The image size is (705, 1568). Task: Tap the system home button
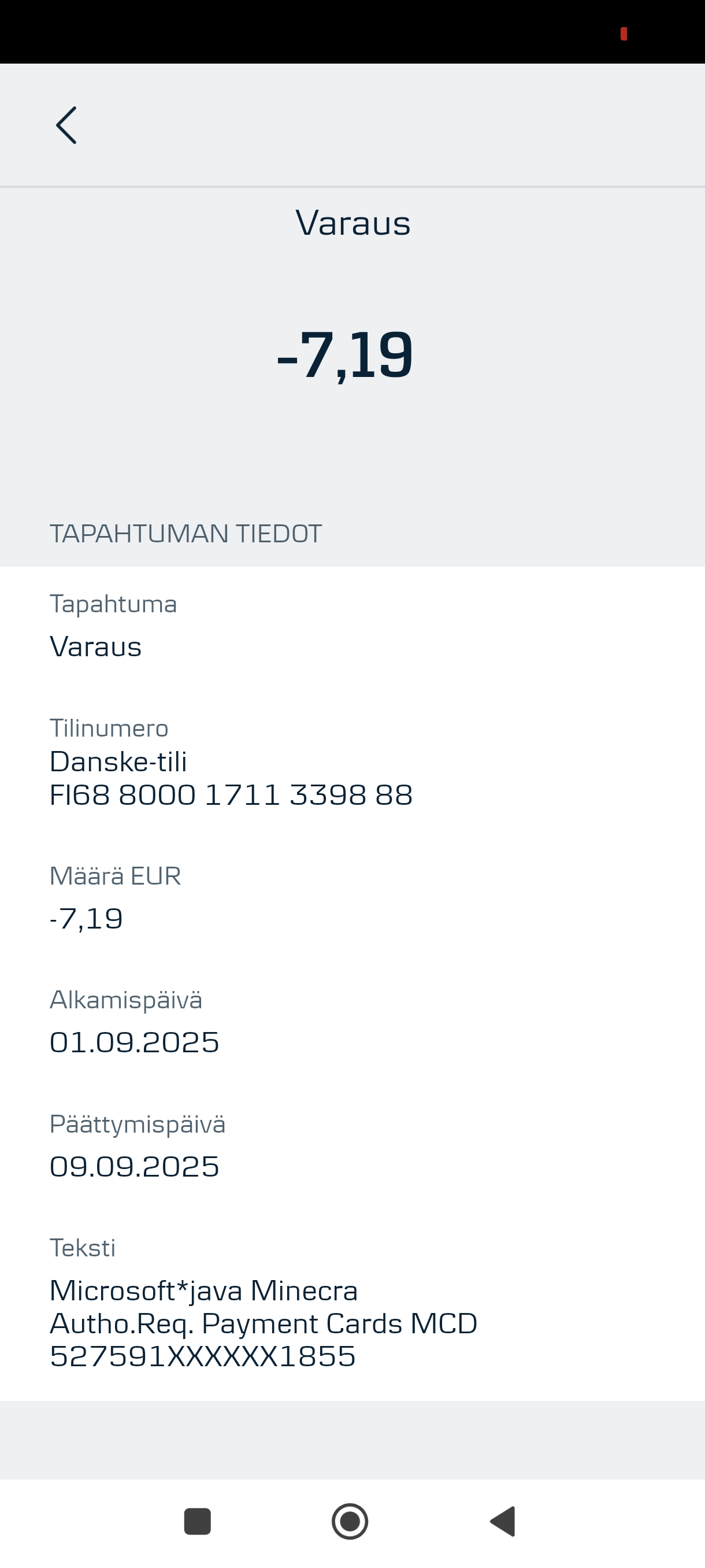(x=350, y=1521)
